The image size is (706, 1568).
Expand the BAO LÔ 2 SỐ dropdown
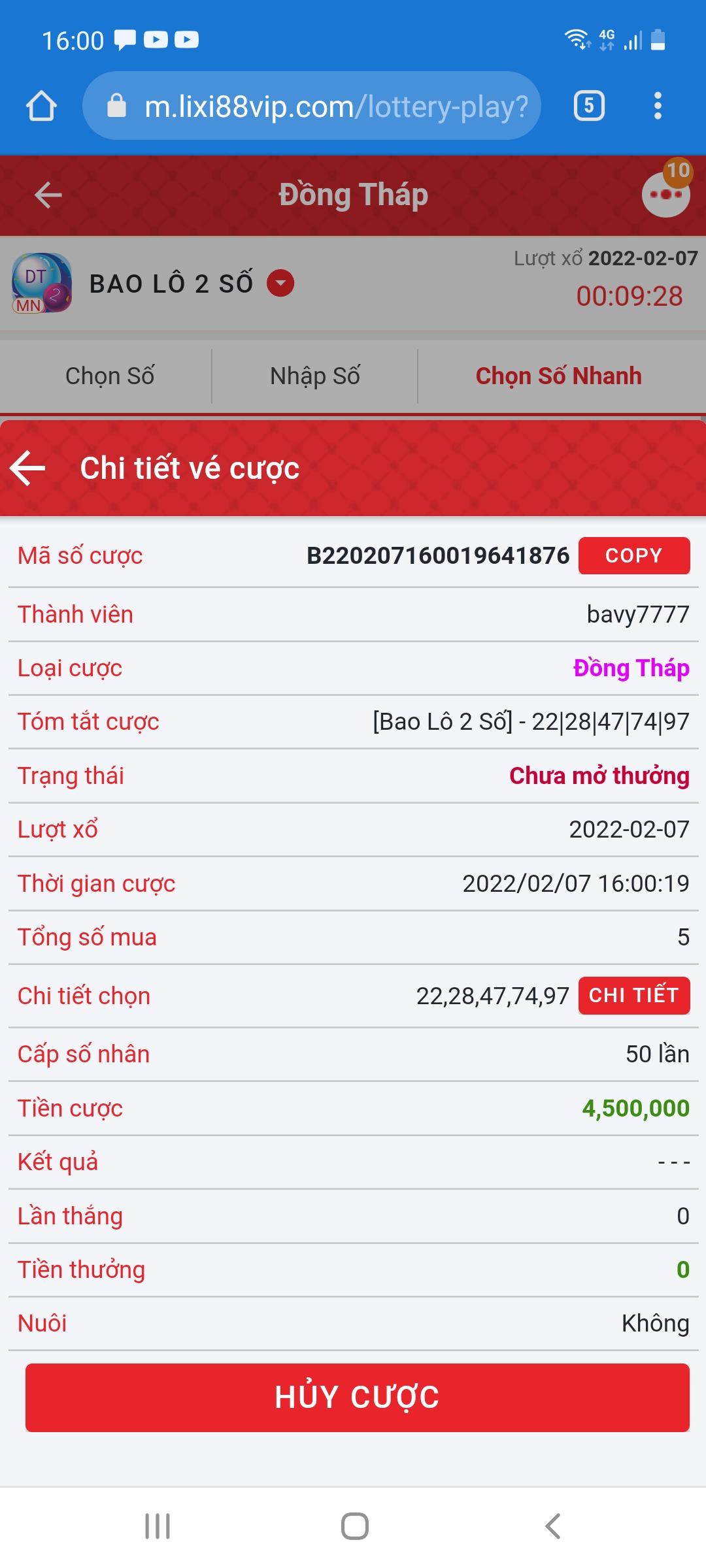[x=280, y=284]
